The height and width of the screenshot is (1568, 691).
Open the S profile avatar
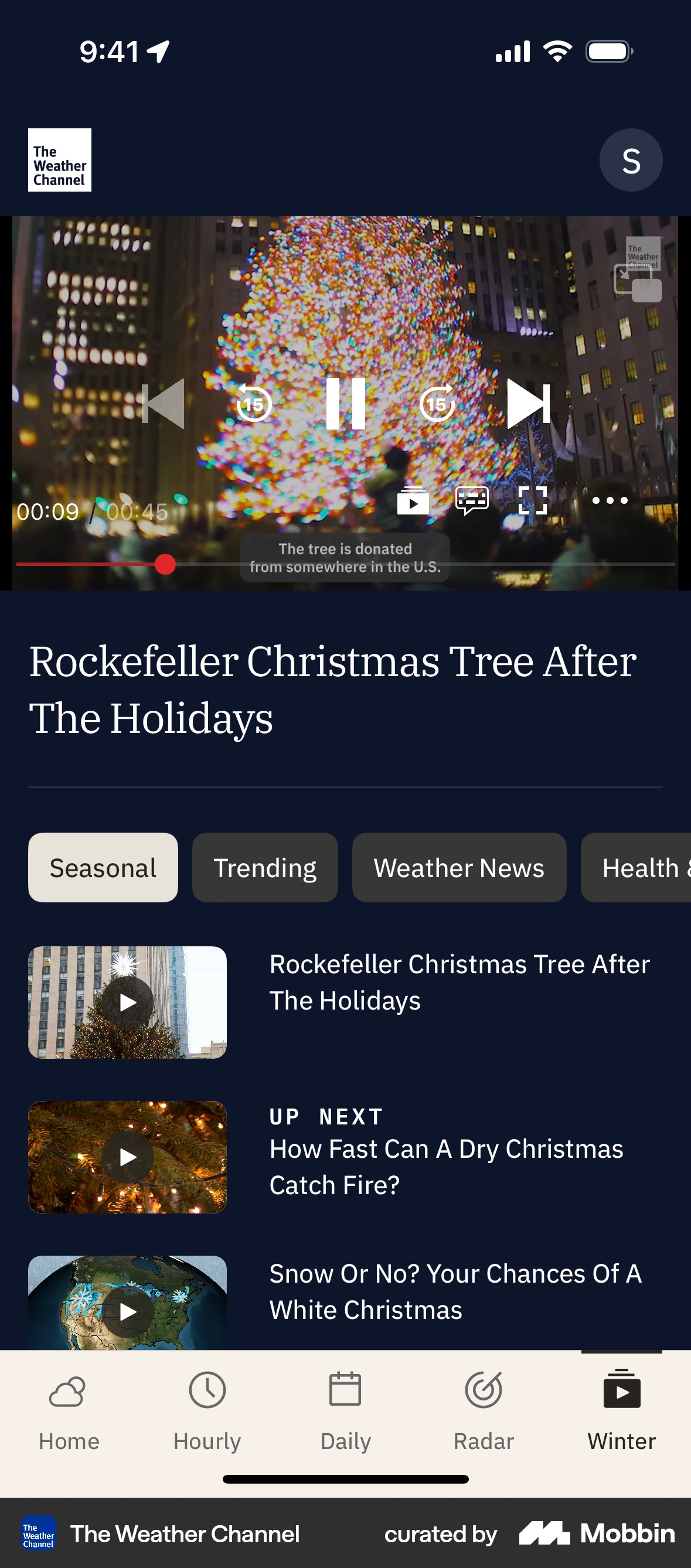[631, 160]
